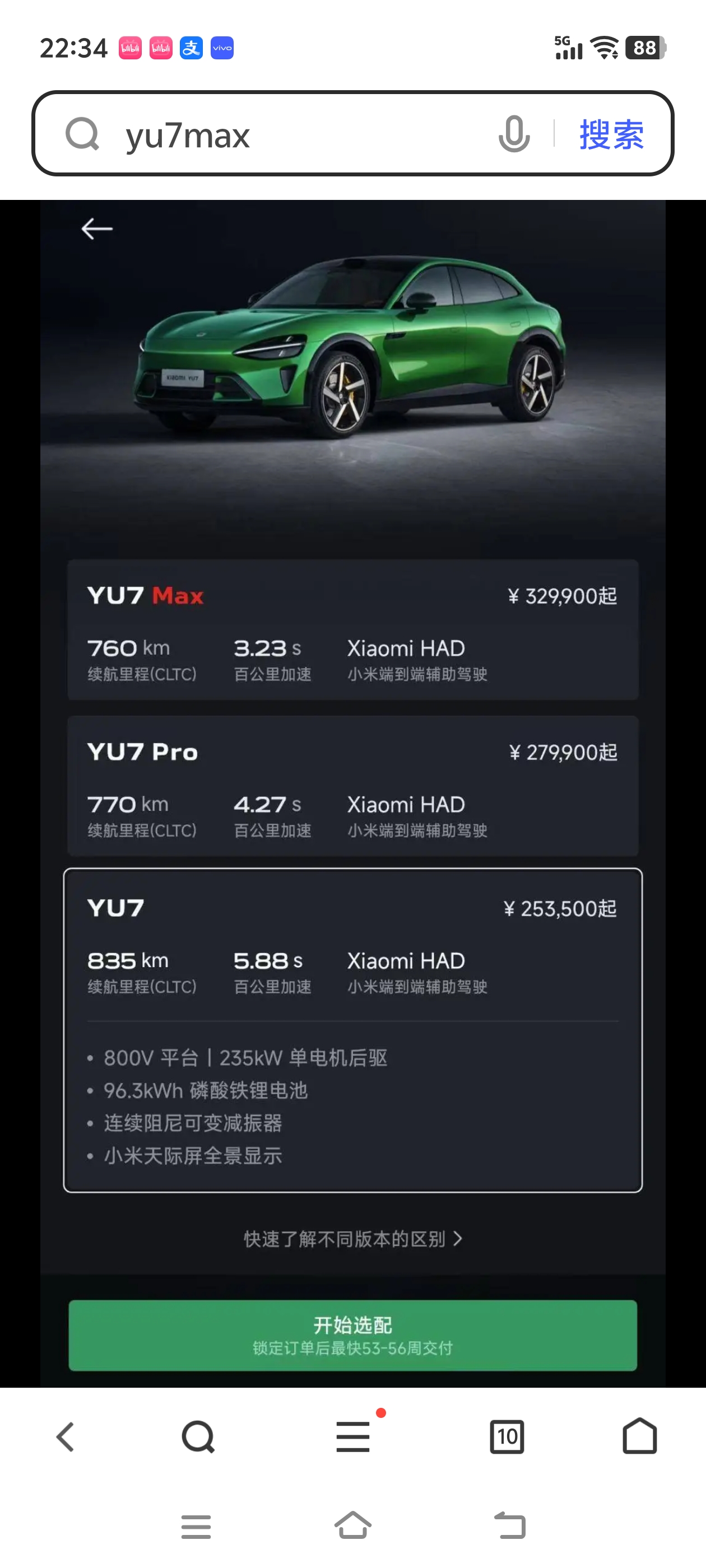This screenshot has width=706, height=1568.
Task: Tap the blue 搜索 button
Action: tap(611, 134)
